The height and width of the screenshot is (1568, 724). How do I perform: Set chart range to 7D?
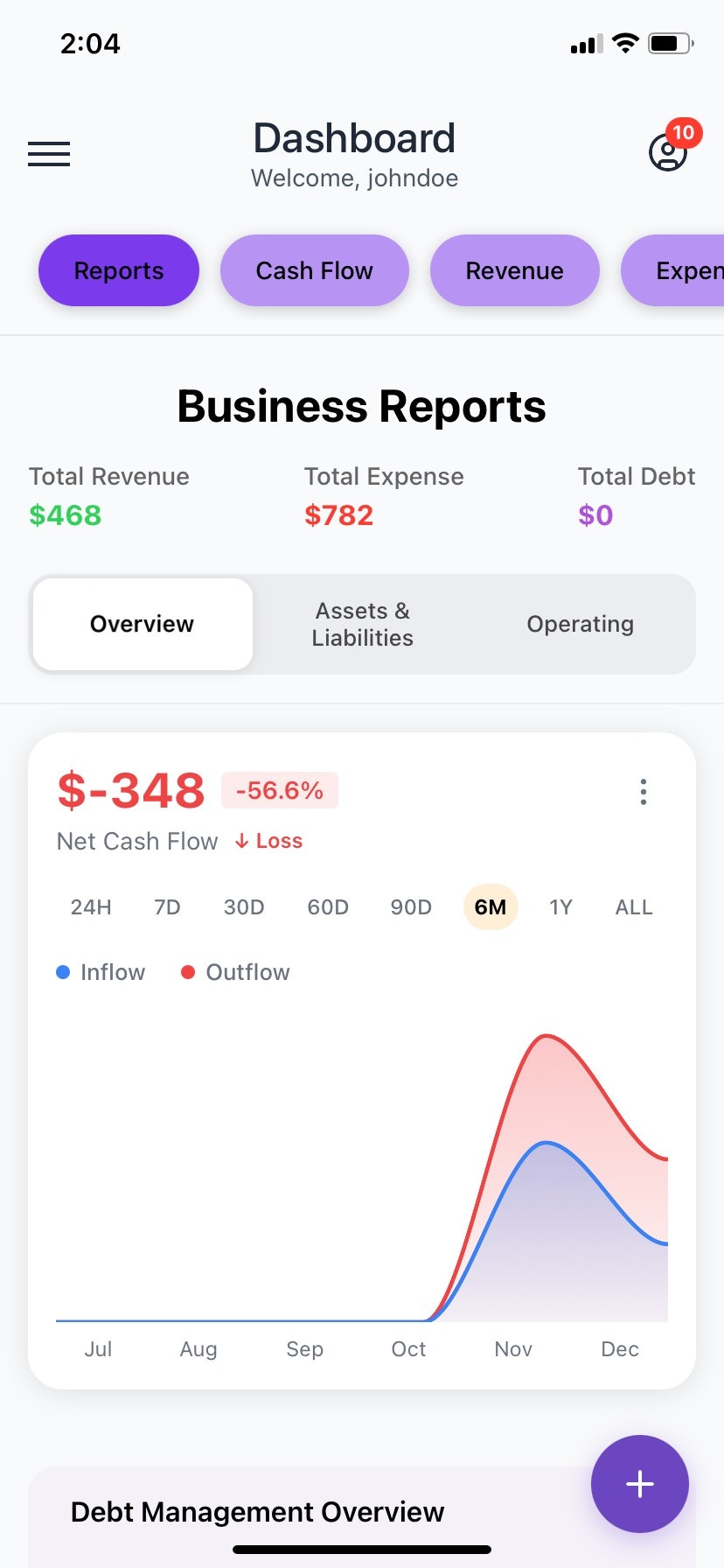[x=167, y=907]
